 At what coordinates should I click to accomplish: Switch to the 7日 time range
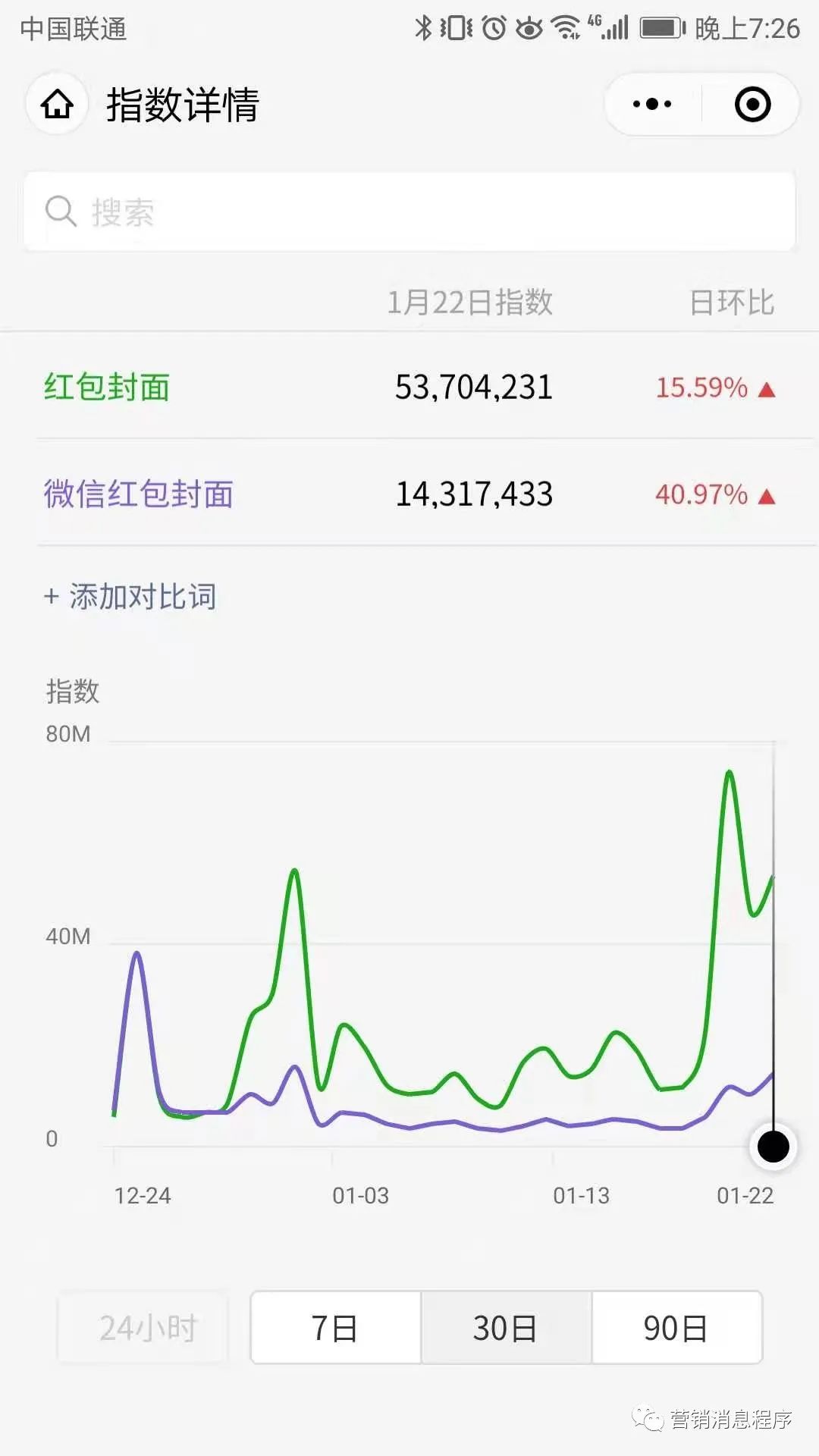(335, 1328)
